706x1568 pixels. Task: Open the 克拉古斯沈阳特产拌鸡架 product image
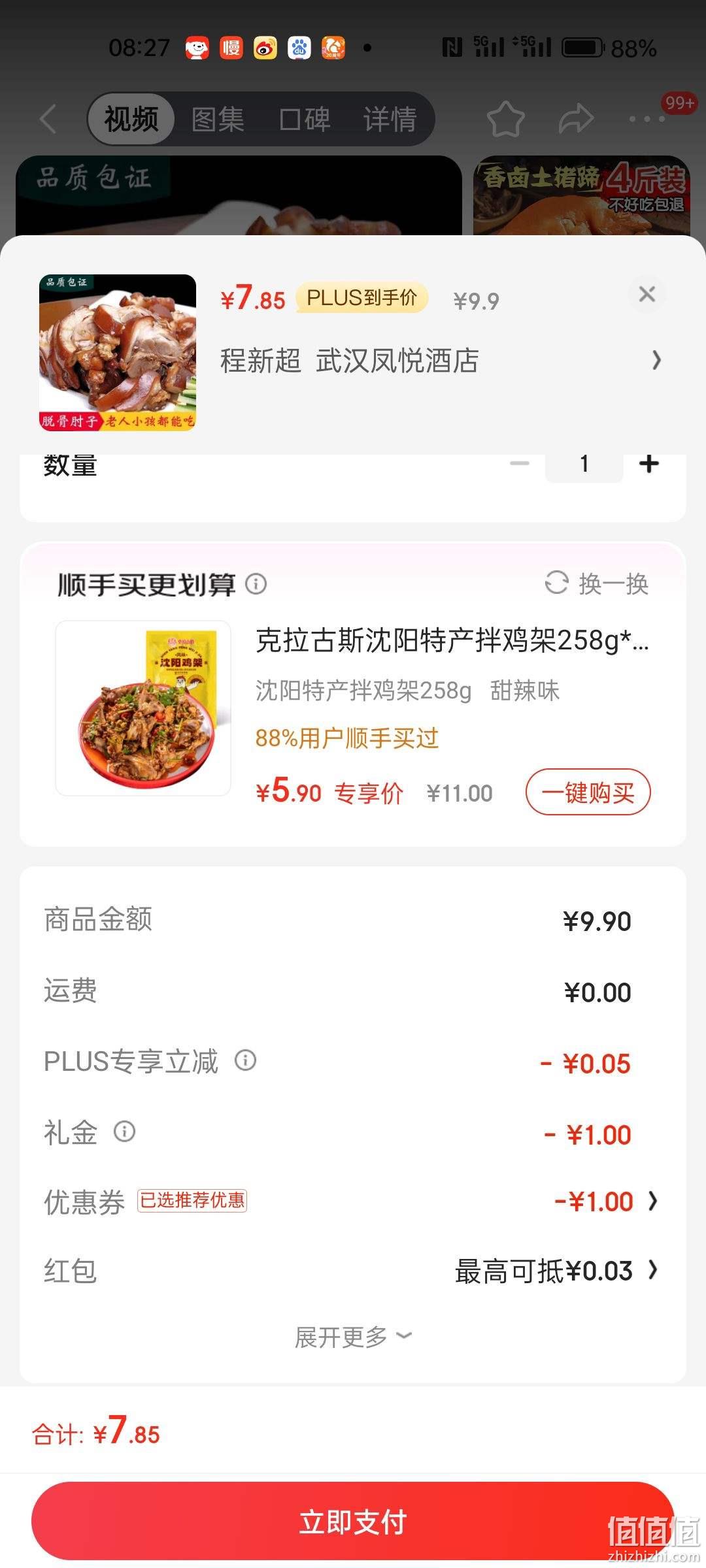[x=143, y=708]
